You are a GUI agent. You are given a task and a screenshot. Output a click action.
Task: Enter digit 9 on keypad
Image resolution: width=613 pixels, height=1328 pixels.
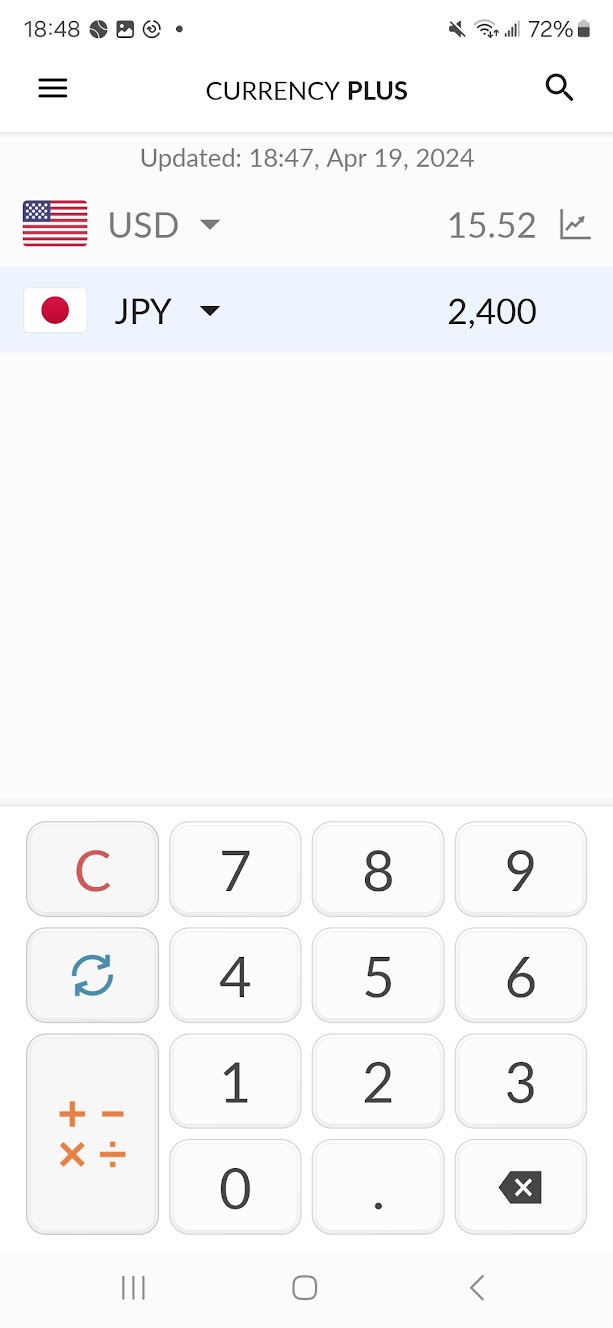520,870
